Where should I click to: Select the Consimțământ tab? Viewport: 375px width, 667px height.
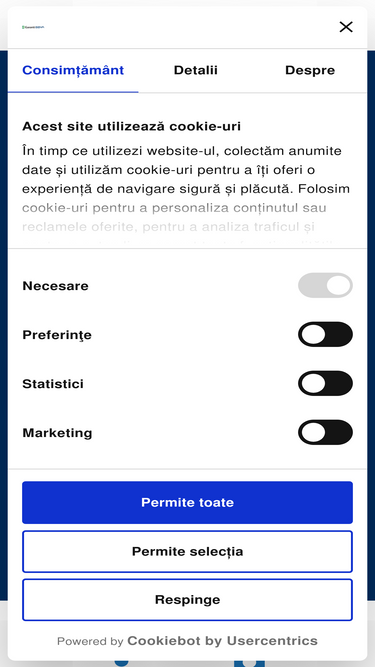73,71
